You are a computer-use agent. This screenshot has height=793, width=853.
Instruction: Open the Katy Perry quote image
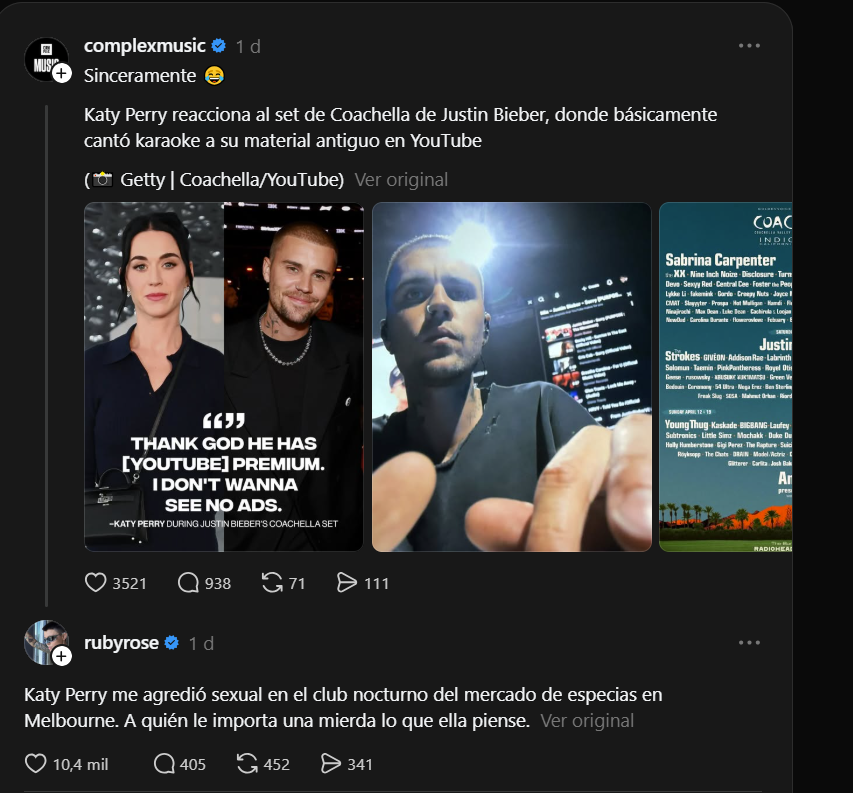click(223, 376)
